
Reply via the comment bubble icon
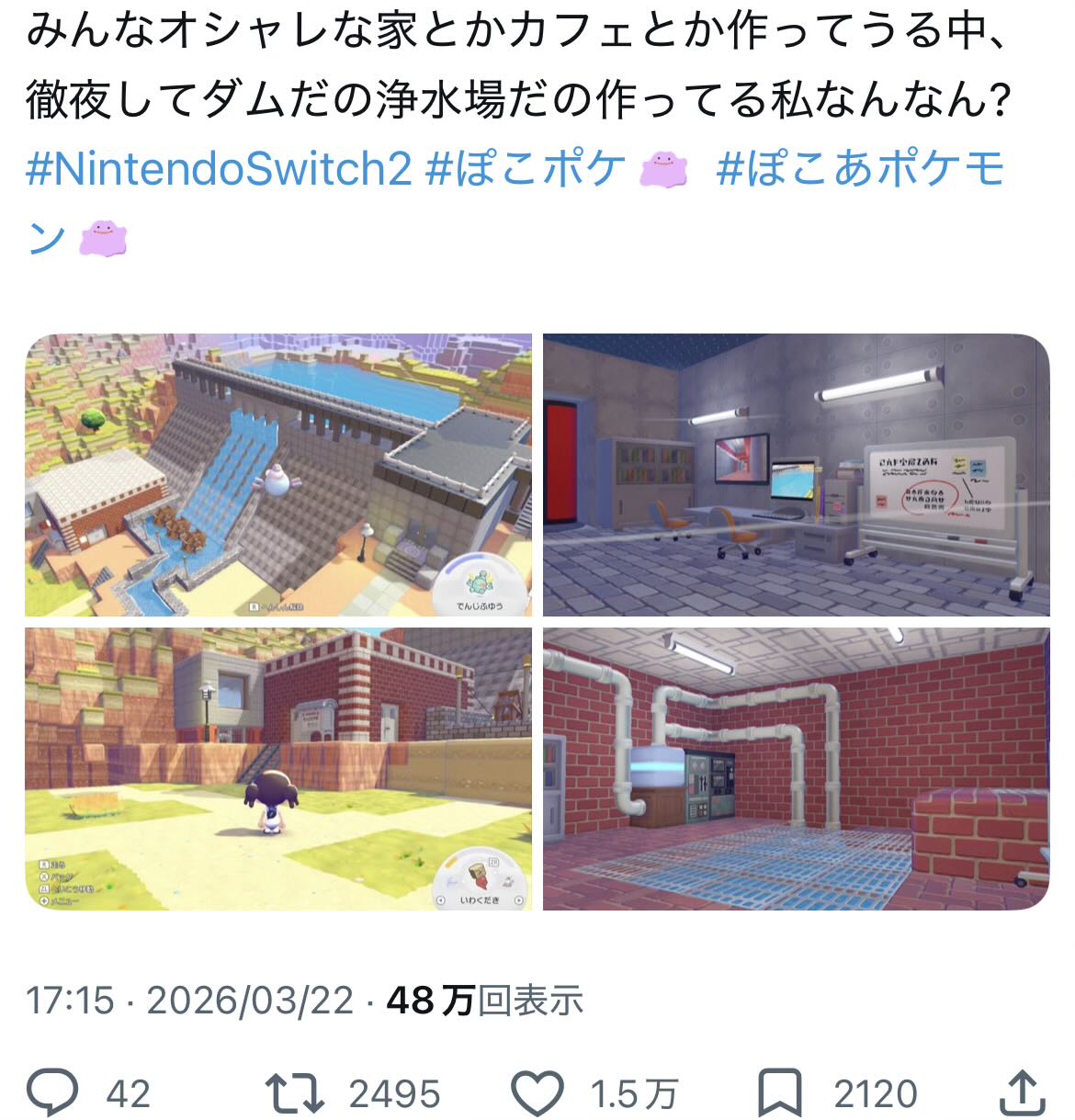coord(52,1093)
